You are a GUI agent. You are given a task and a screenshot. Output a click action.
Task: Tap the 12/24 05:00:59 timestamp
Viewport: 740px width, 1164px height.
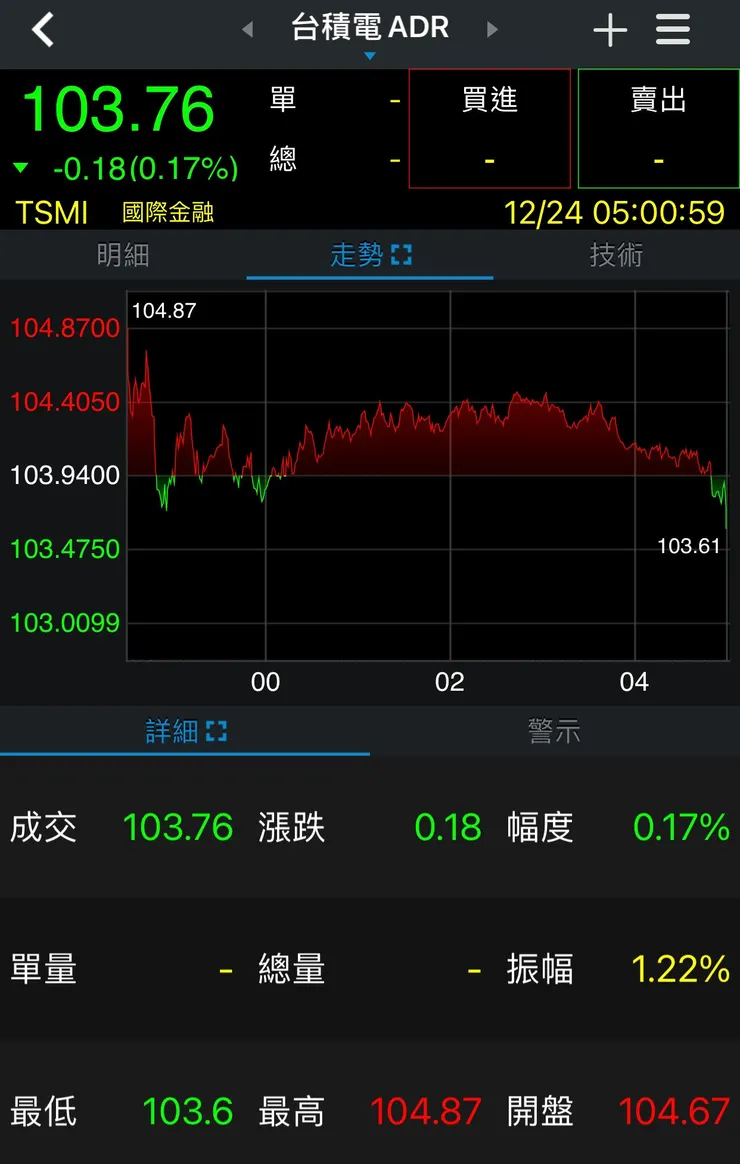tap(617, 213)
